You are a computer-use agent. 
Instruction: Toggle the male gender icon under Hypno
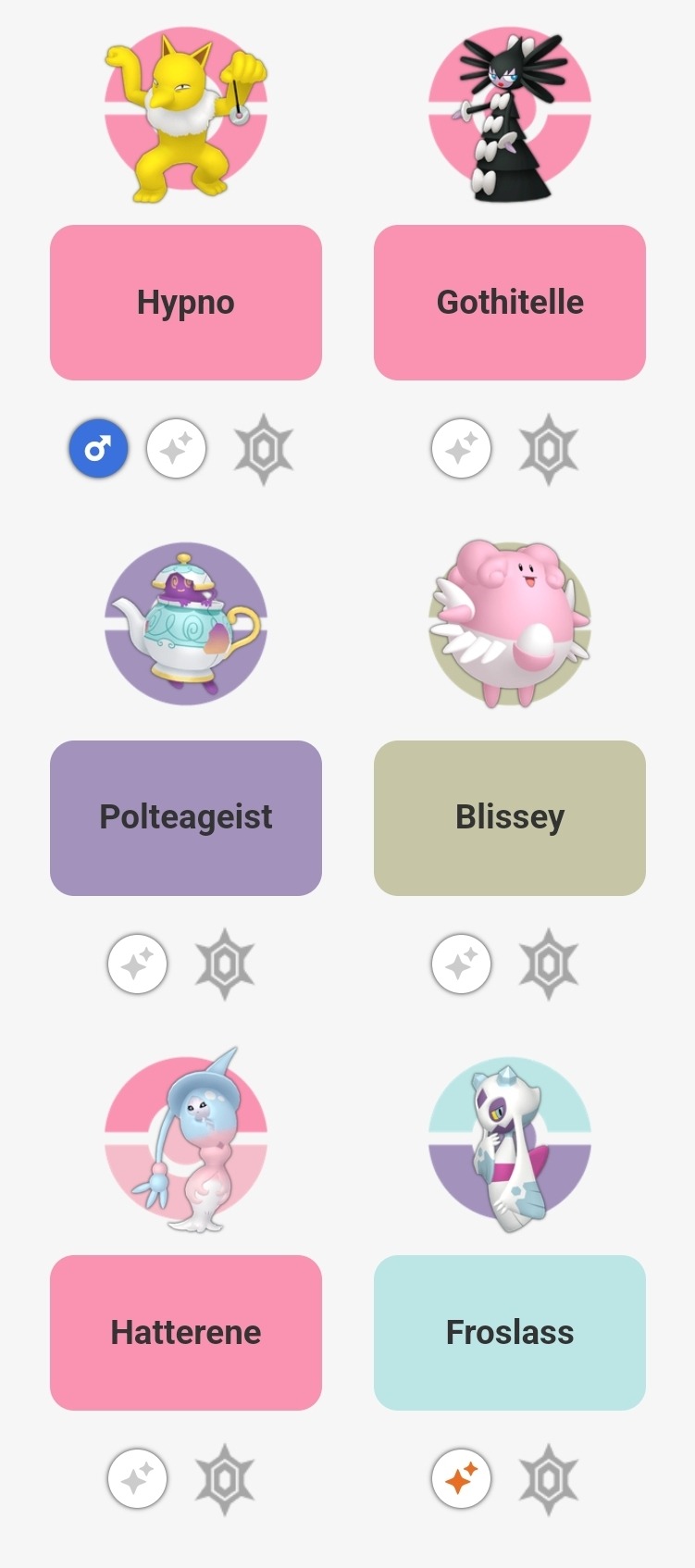click(x=98, y=449)
